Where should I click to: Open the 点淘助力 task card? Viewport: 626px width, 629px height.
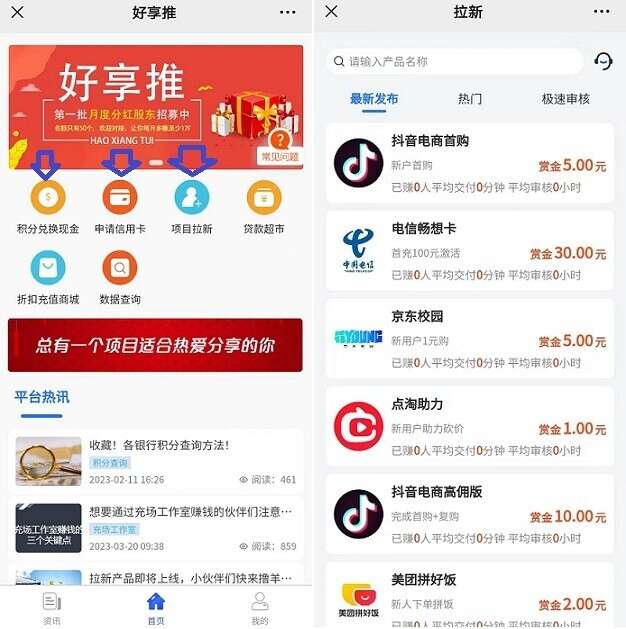469,426
